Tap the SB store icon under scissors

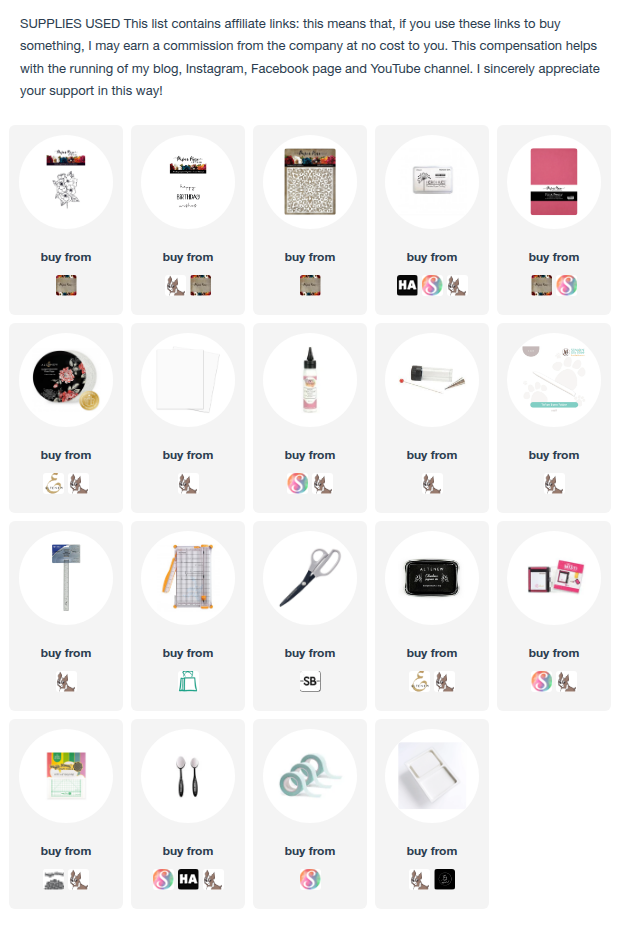point(309,682)
